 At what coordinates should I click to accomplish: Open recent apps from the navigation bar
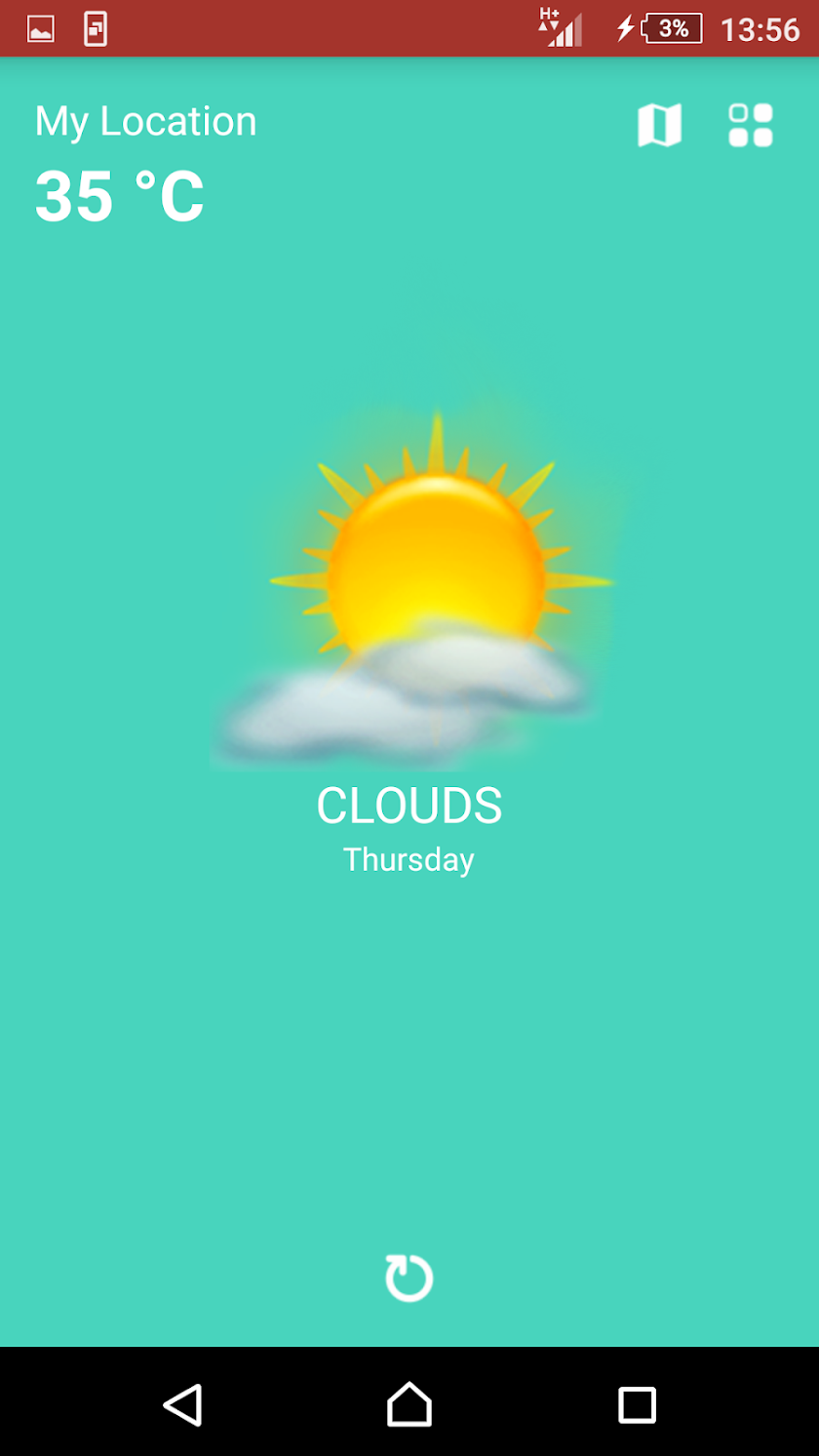637,1405
